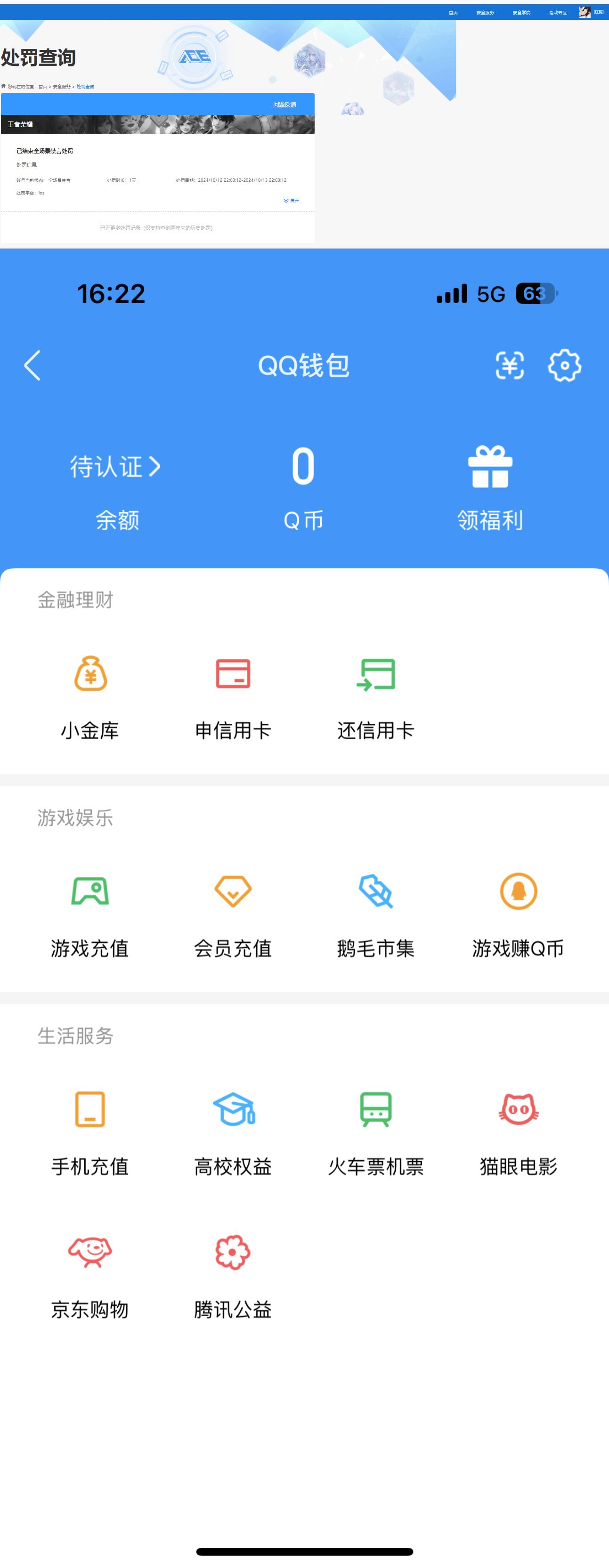Click the 问题反馈 feedback link
The width and height of the screenshot is (609, 1568).
point(284,104)
